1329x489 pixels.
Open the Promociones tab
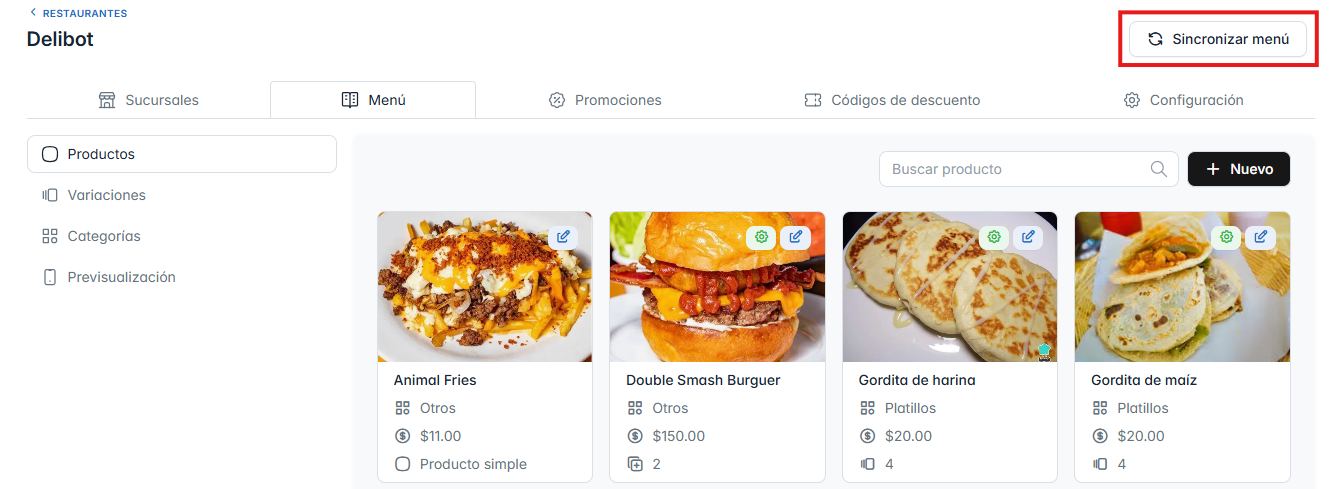click(x=605, y=100)
